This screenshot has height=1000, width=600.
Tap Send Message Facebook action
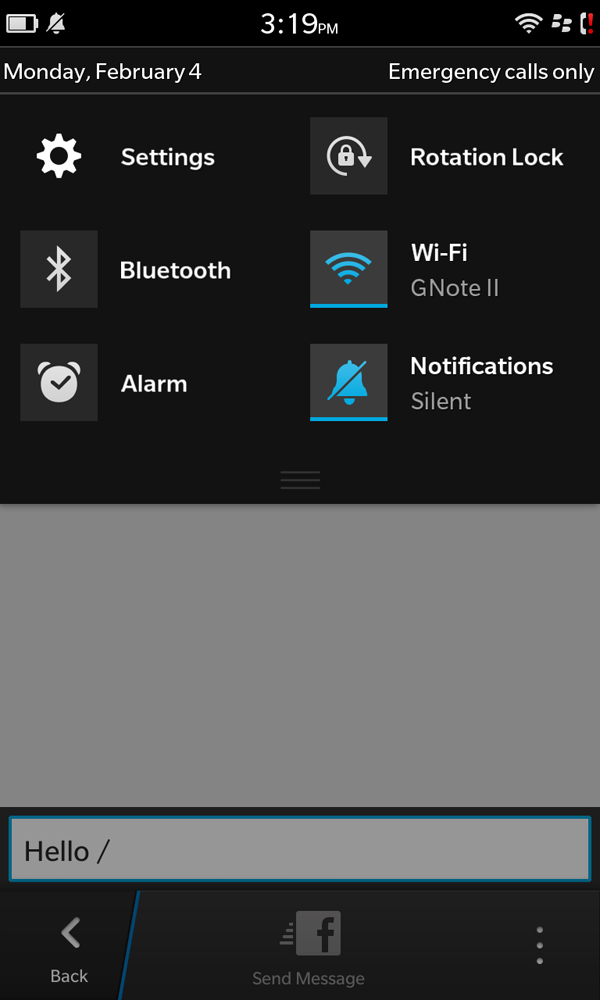309,948
